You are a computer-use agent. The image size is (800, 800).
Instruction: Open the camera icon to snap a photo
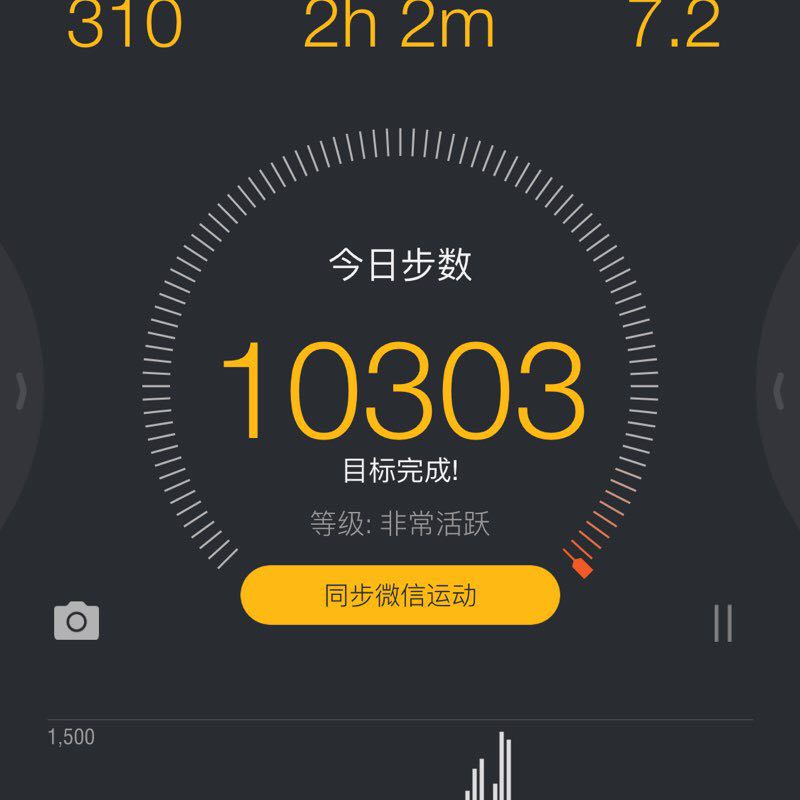[x=76, y=621]
